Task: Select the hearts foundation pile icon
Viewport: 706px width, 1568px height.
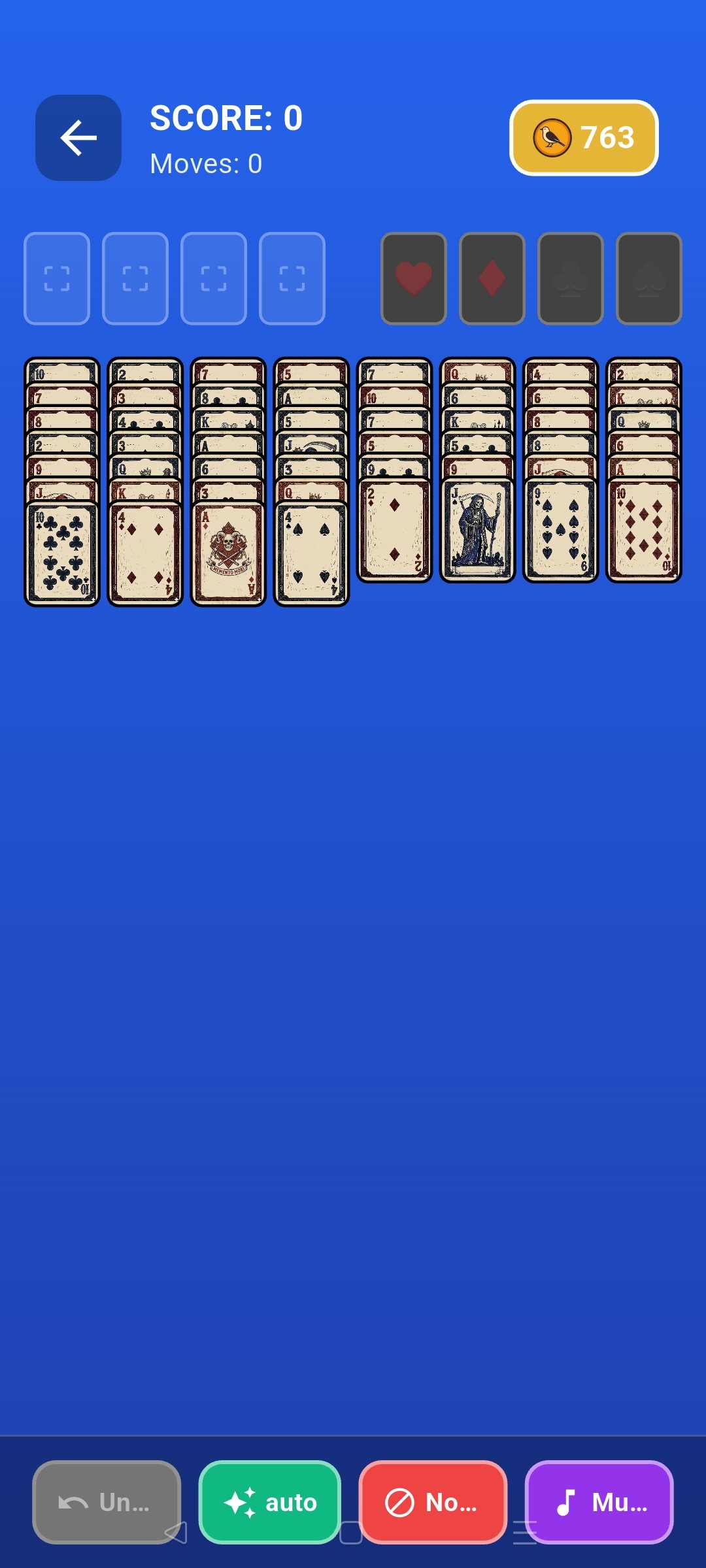Action: (x=412, y=279)
